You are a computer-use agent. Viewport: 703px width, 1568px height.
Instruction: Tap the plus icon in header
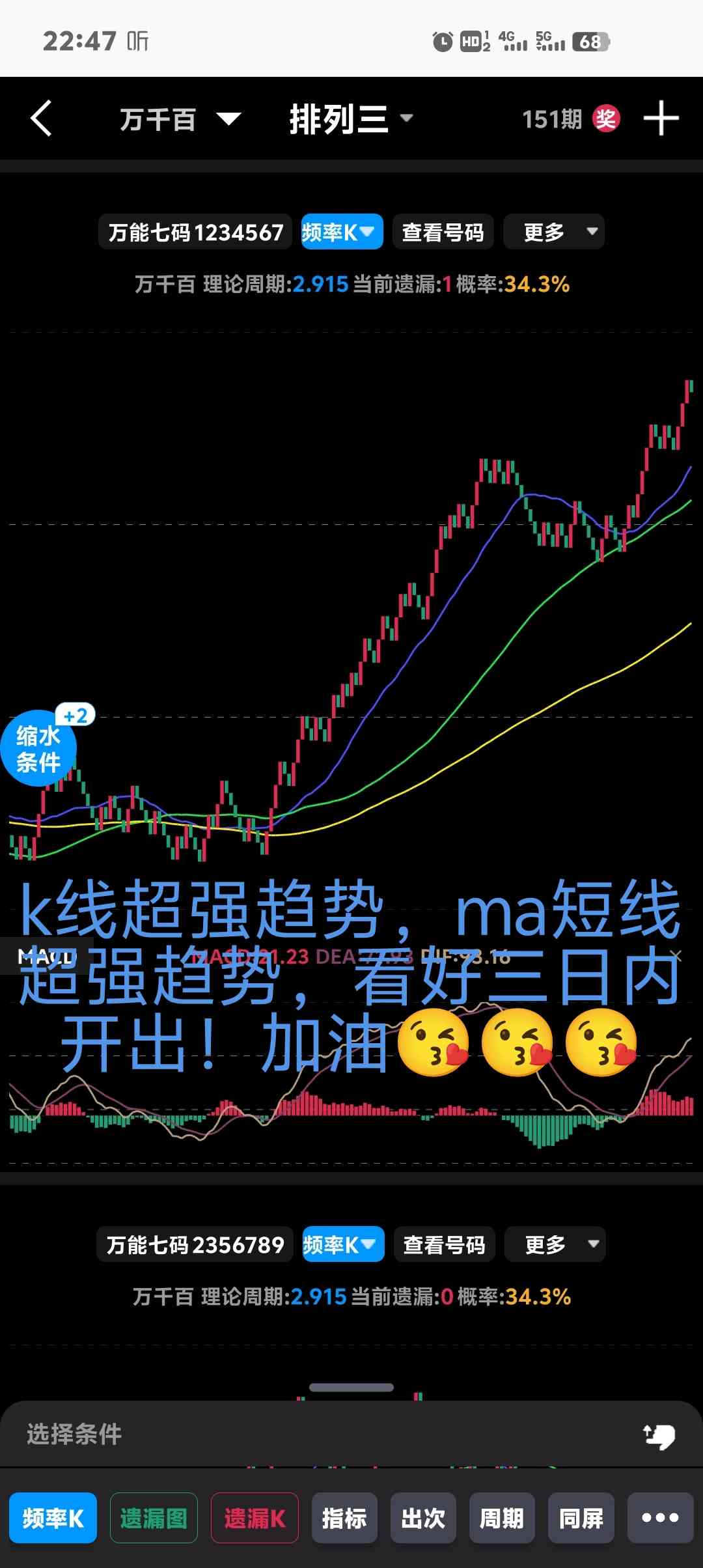(661, 119)
